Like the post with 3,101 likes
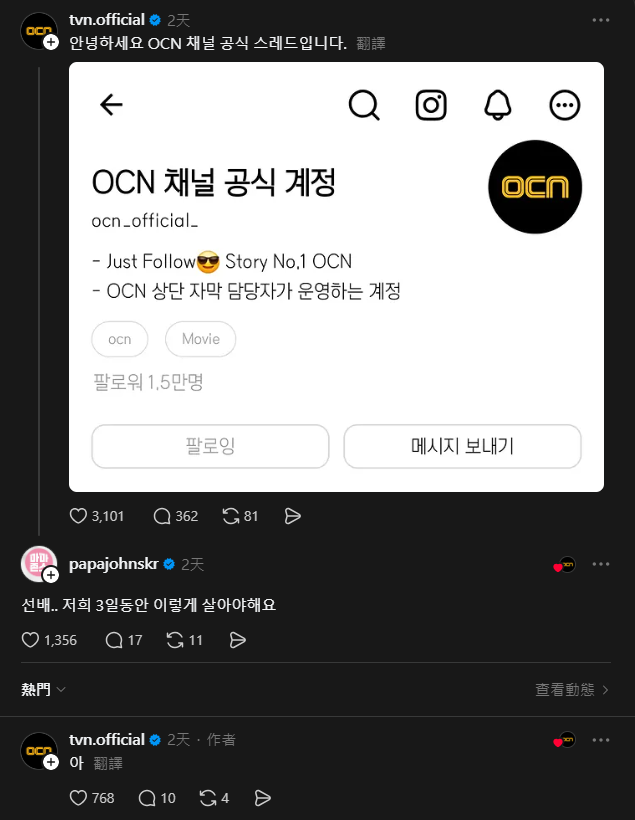Viewport: 635px width, 820px height. pos(79,516)
